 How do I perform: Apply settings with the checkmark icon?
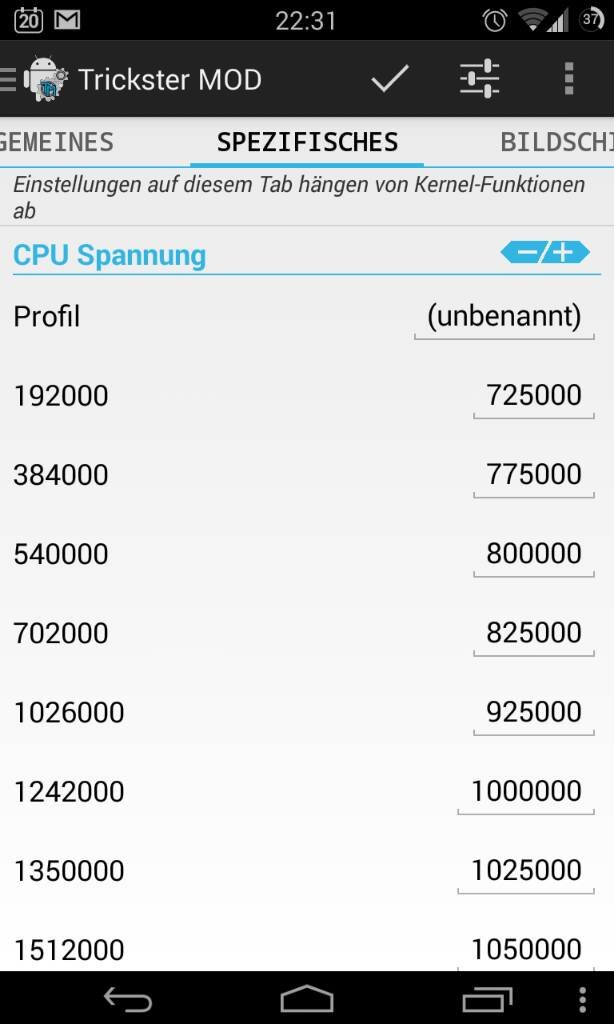click(390, 79)
